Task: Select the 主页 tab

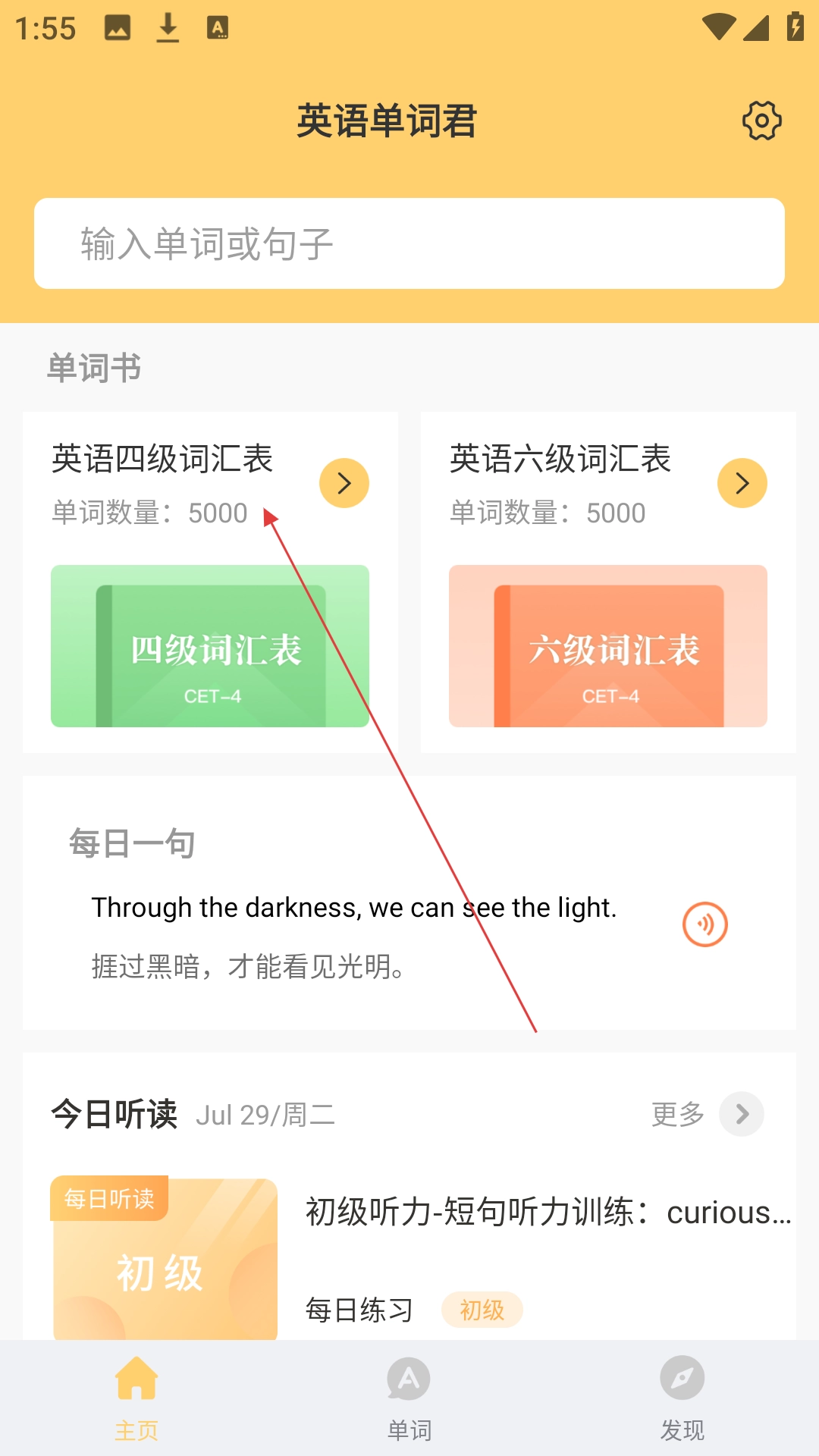Action: [136, 1397]
